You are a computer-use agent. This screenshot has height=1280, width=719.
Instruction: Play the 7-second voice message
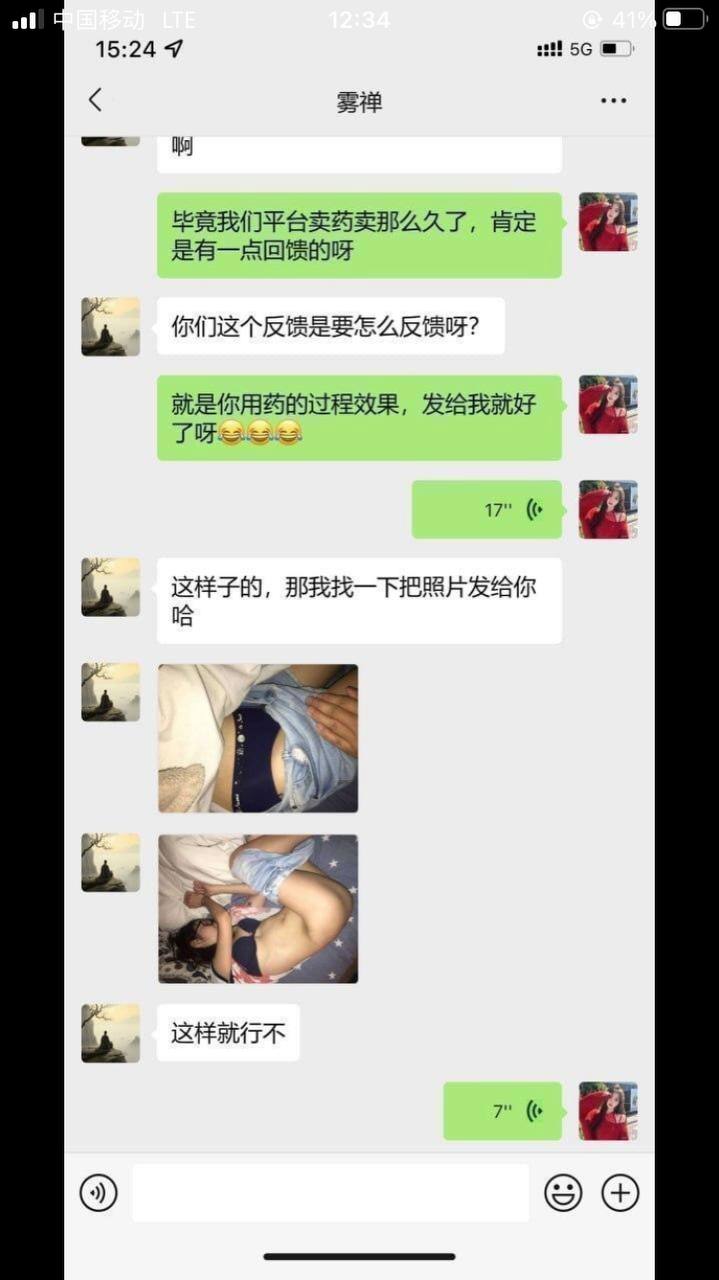(503, 1111)
